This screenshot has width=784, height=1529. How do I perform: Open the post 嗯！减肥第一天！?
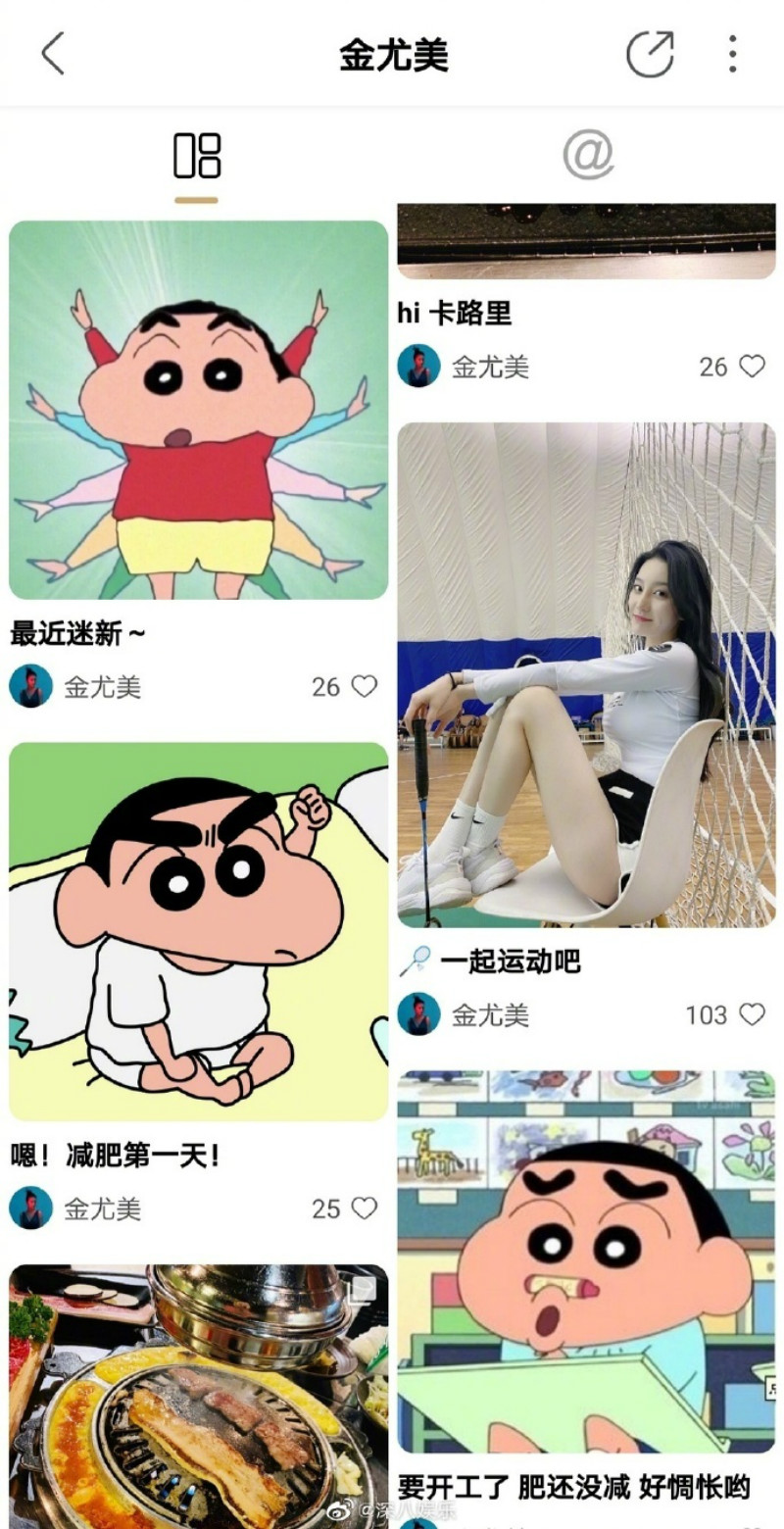(199, 931)
